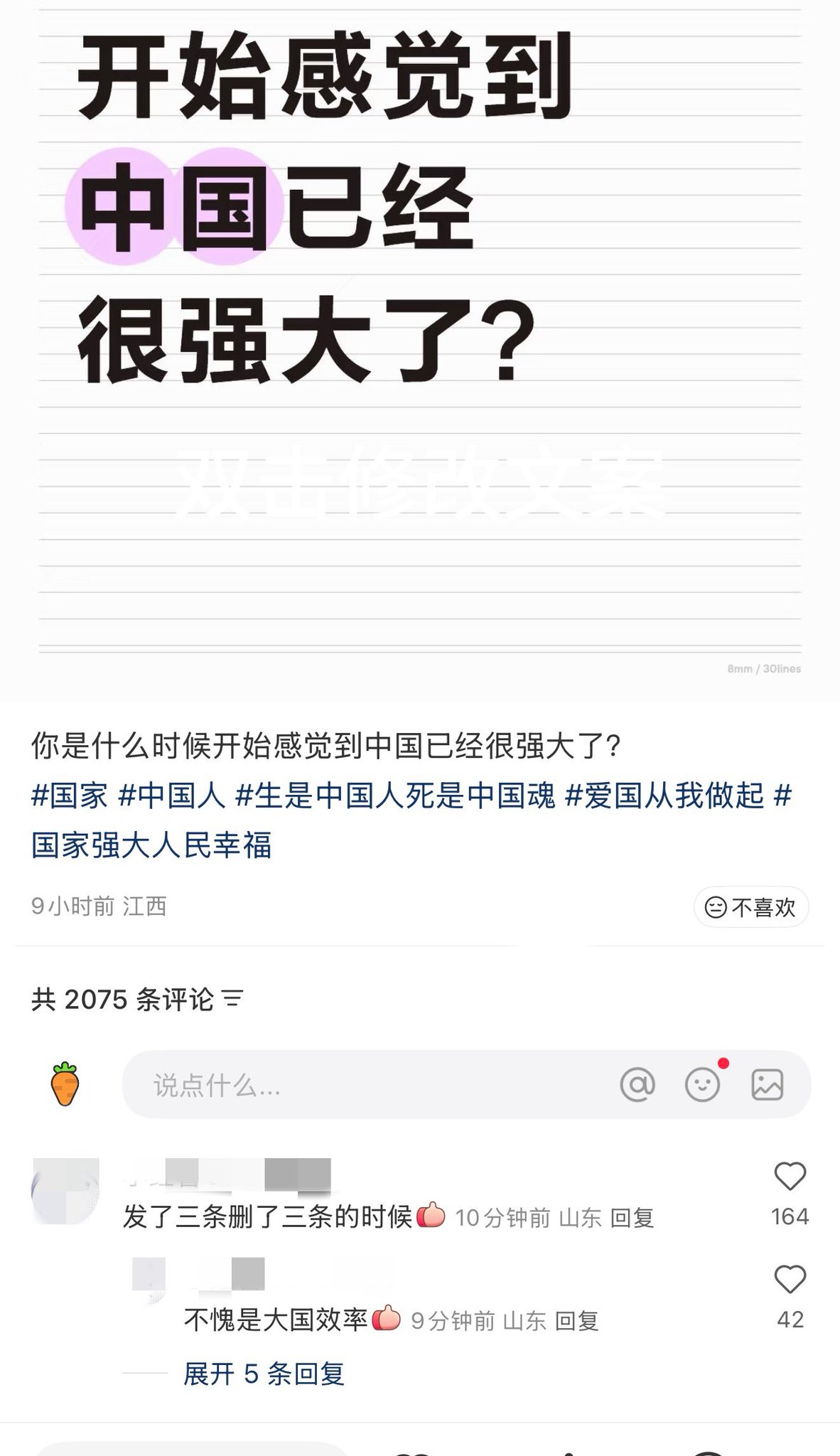Expand 展开 5 条回复
Viewport: 840px width, 1456px height.
pyautogui.click(x=264, y=1374)
